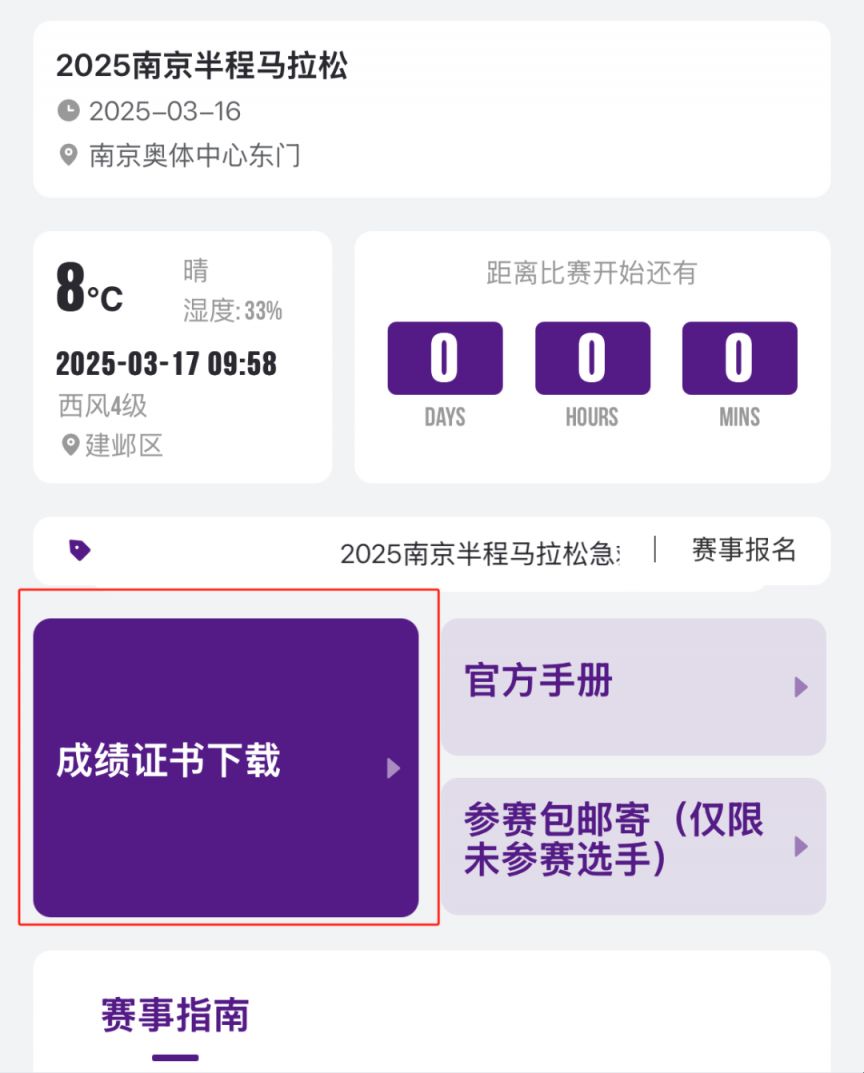
Task: Click the HOURS countdown tile
Action: (592, 358)
